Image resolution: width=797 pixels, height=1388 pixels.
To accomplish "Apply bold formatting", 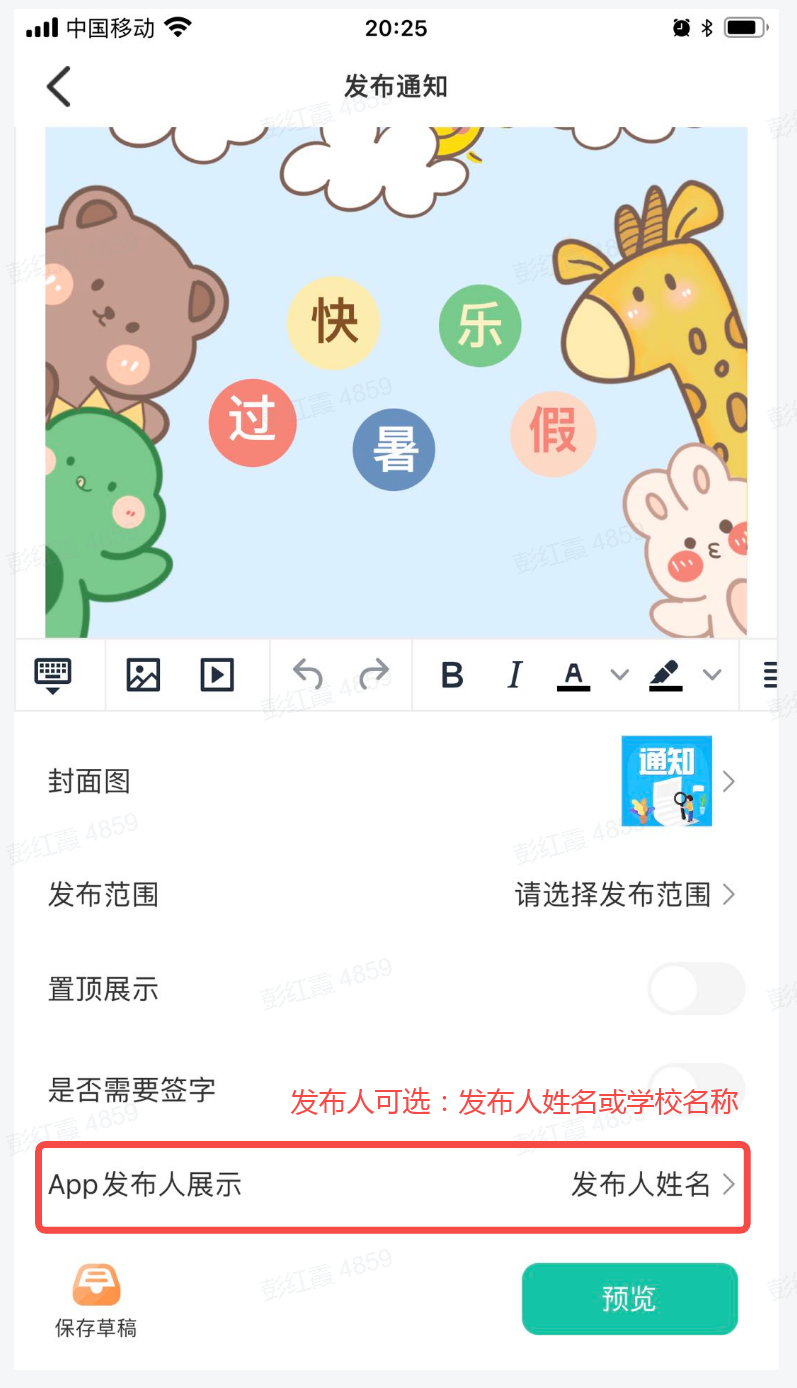I will (452, 675).
